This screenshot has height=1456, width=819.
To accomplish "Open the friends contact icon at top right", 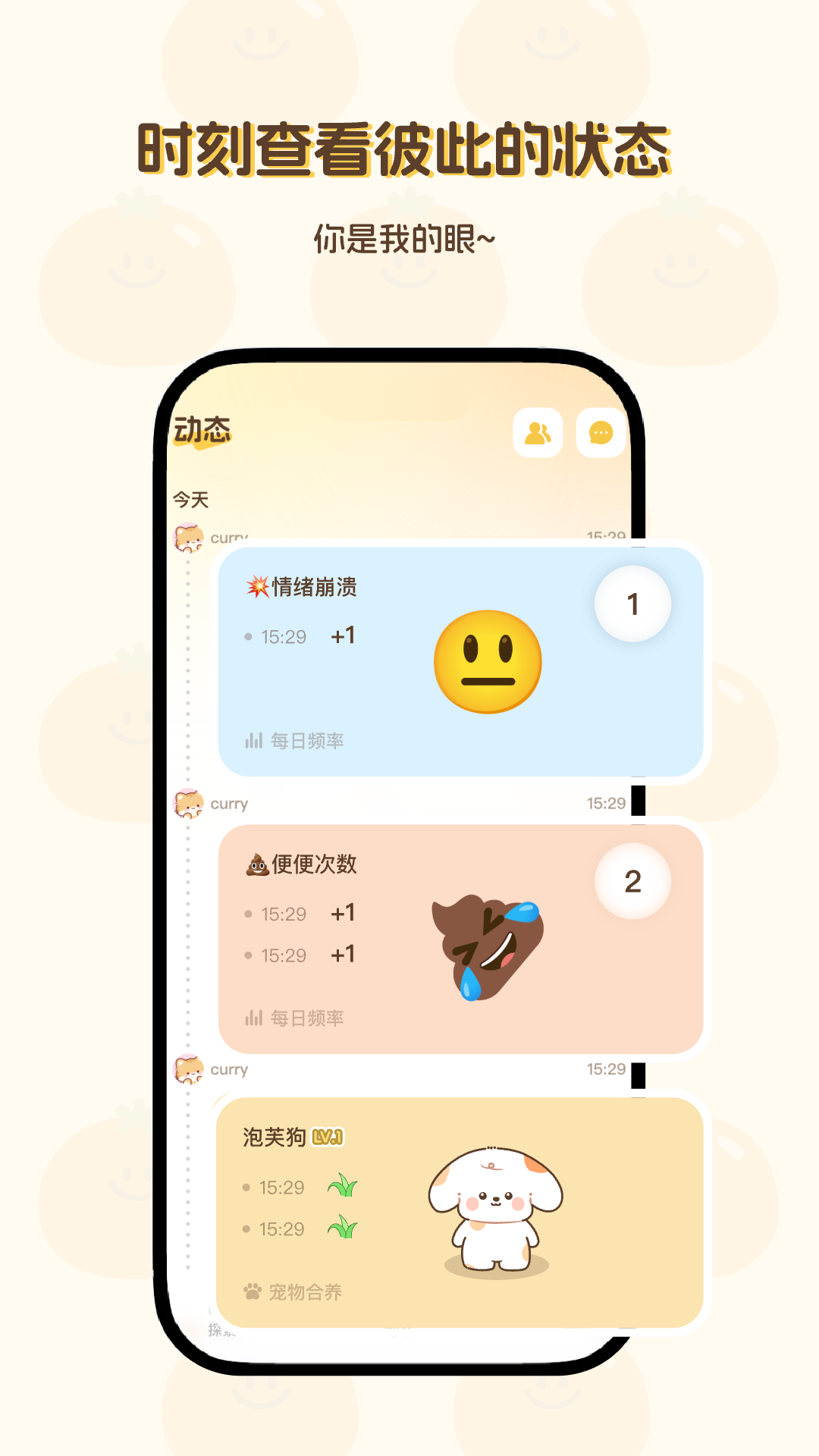I will coord(538,433).
